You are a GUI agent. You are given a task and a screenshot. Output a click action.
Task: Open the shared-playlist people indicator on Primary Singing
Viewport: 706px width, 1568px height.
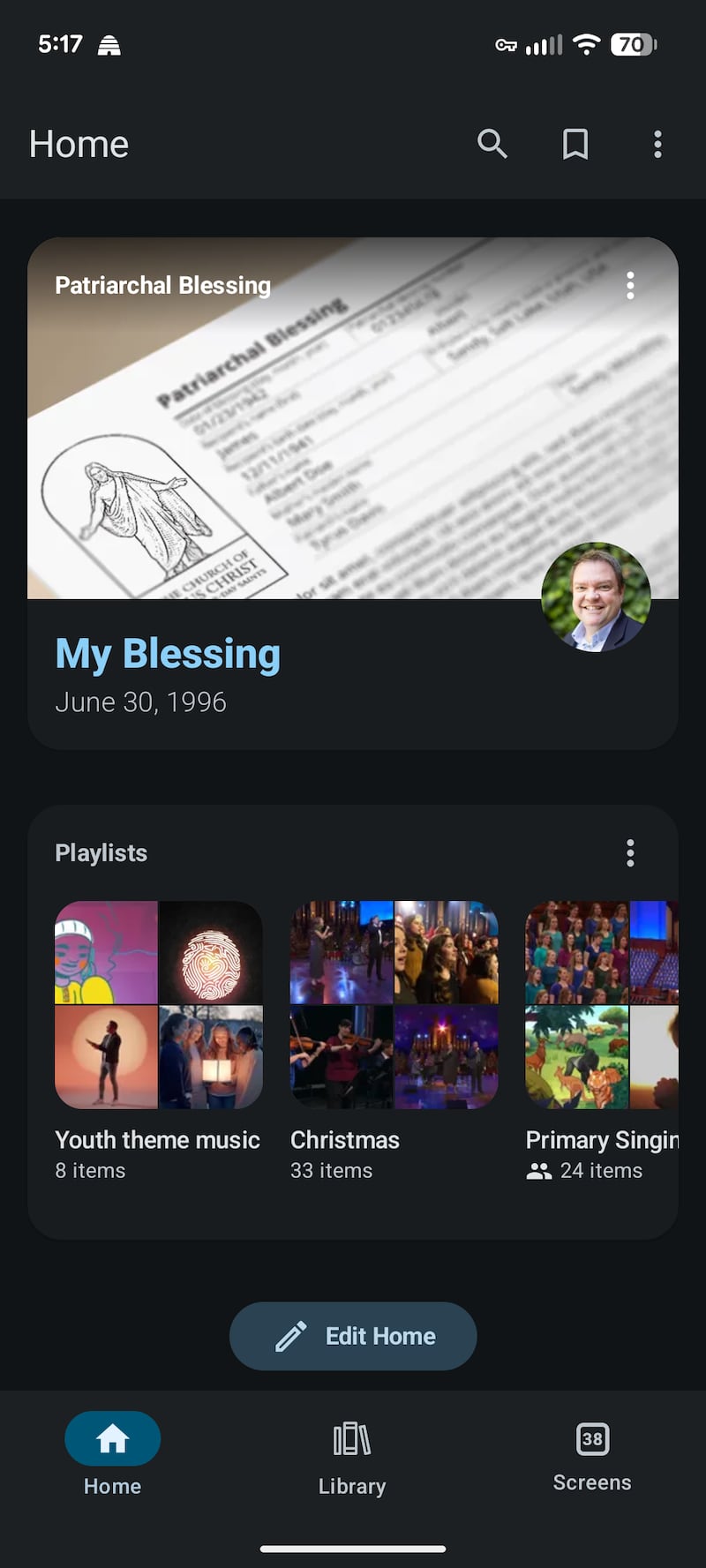point(538,1170)
